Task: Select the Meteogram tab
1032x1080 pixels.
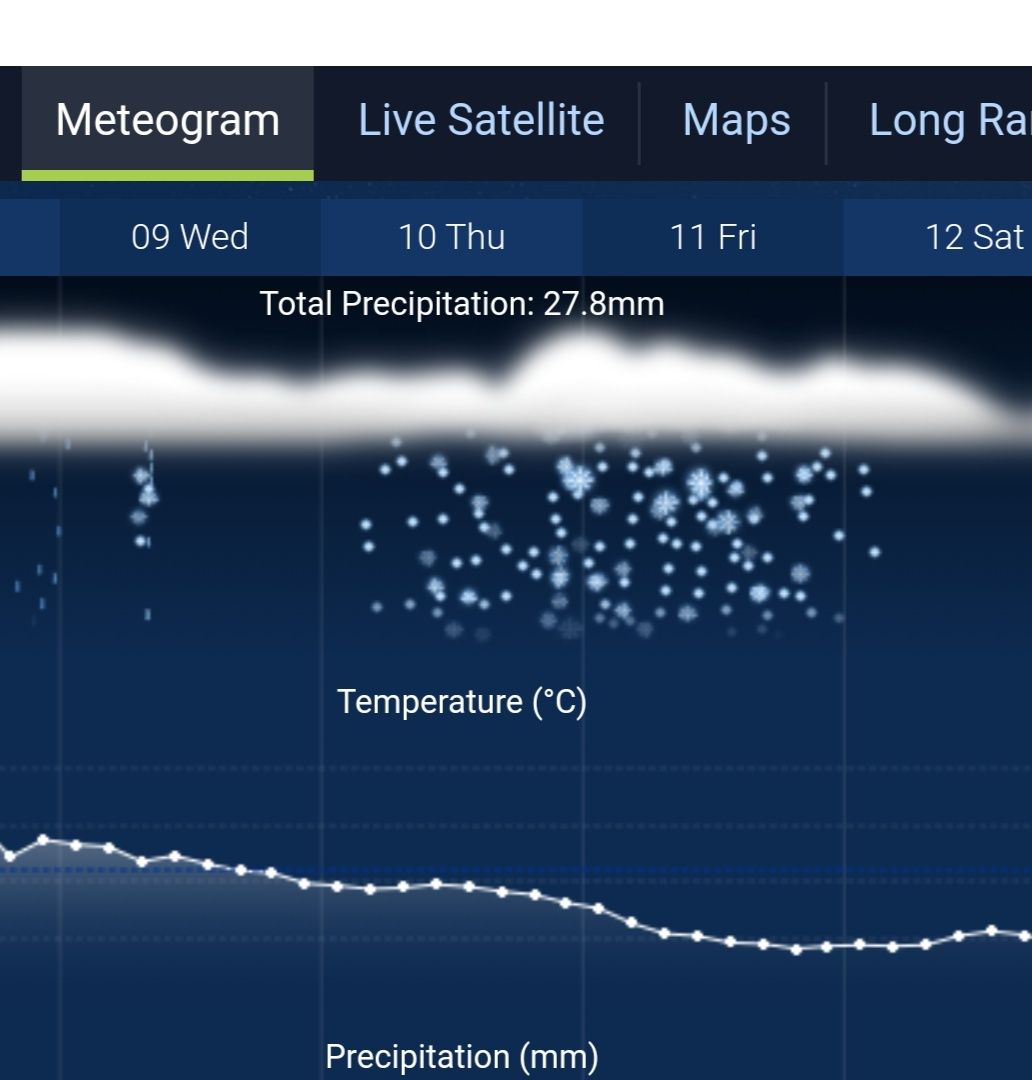Action: 168,121
